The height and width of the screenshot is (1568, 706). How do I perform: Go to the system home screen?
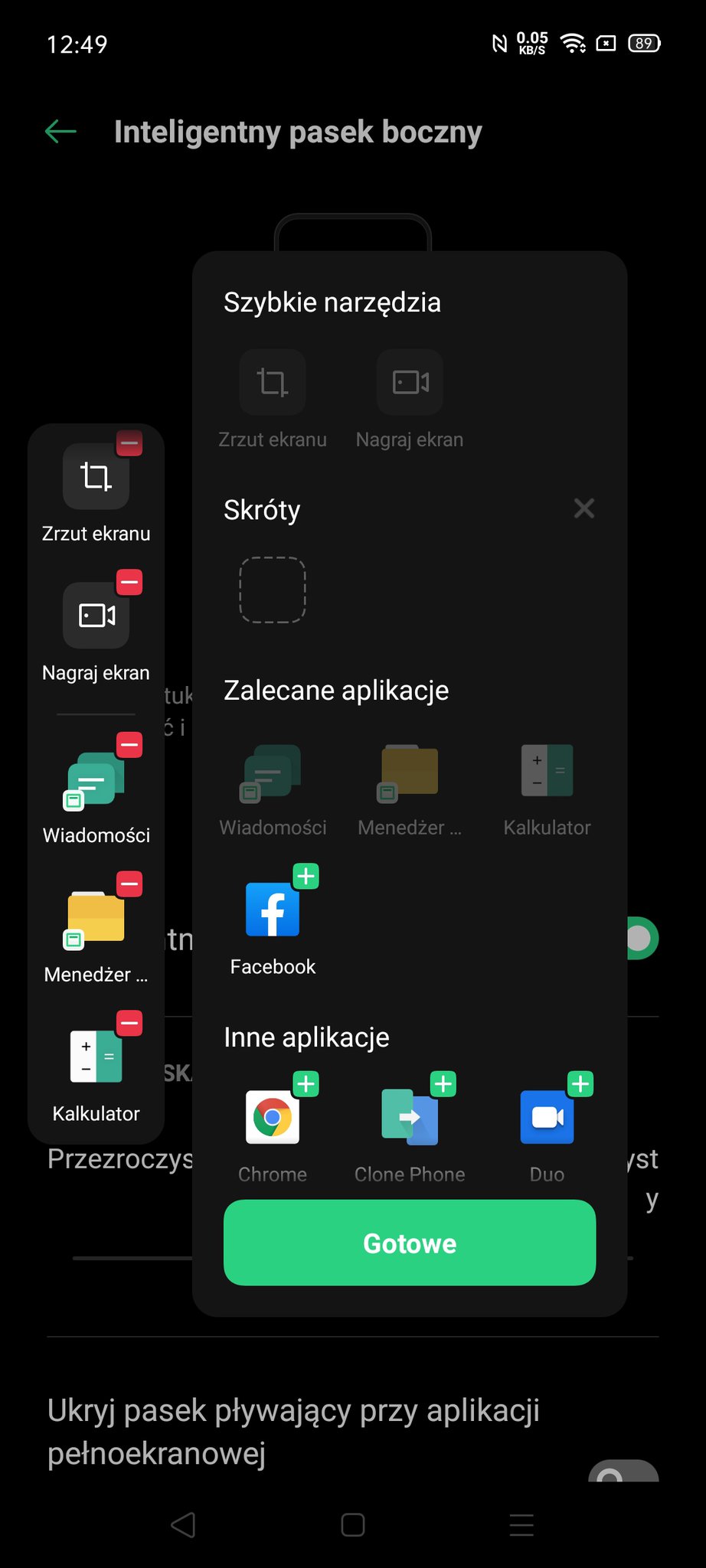(352, 1525)
